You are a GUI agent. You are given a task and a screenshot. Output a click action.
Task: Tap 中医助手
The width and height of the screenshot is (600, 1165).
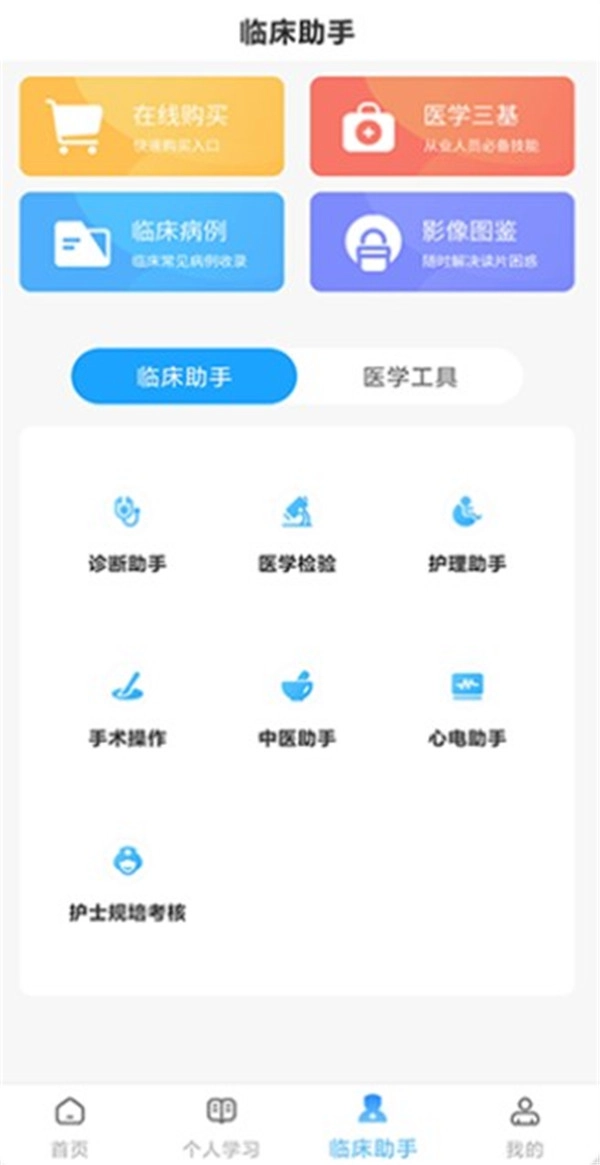(x=297, y=709)
